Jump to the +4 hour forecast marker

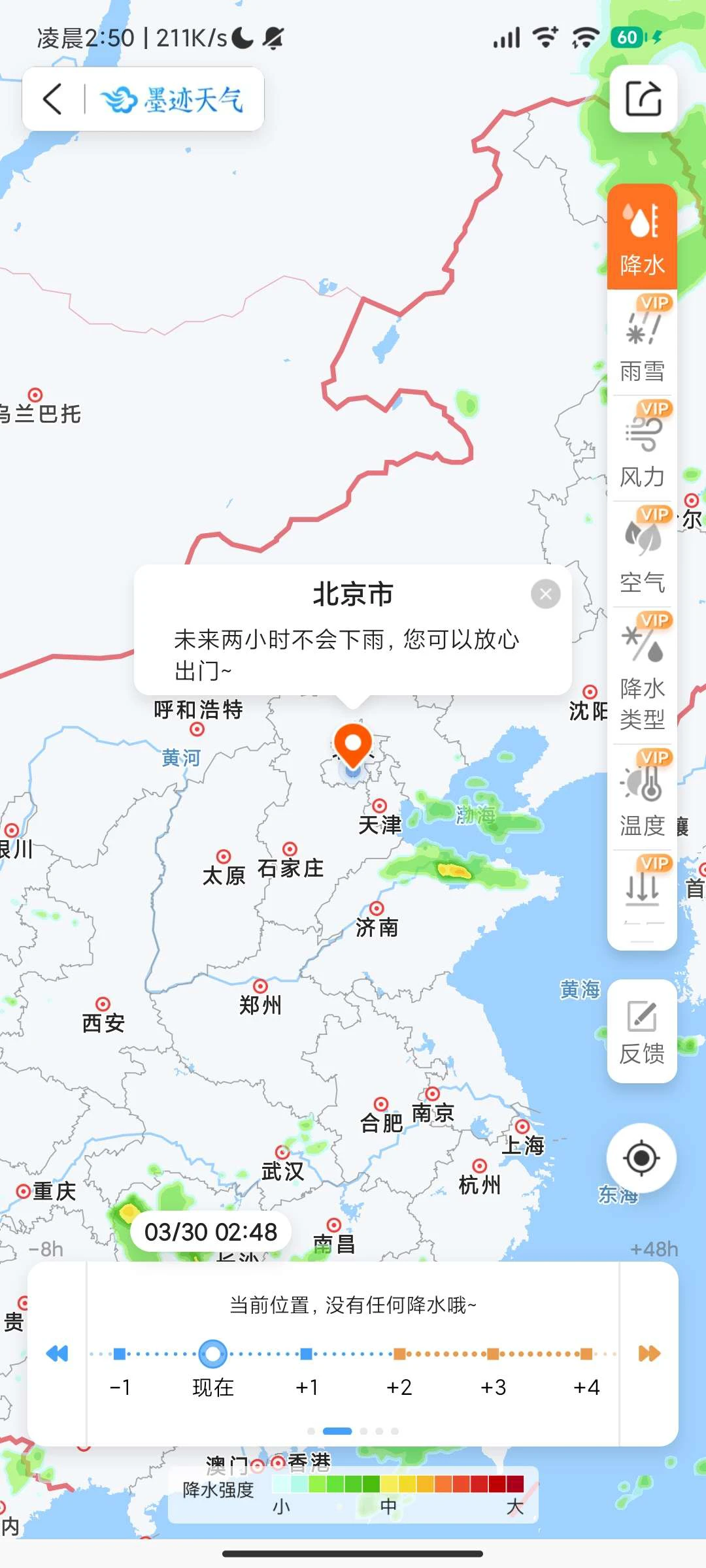point(586,1354)
